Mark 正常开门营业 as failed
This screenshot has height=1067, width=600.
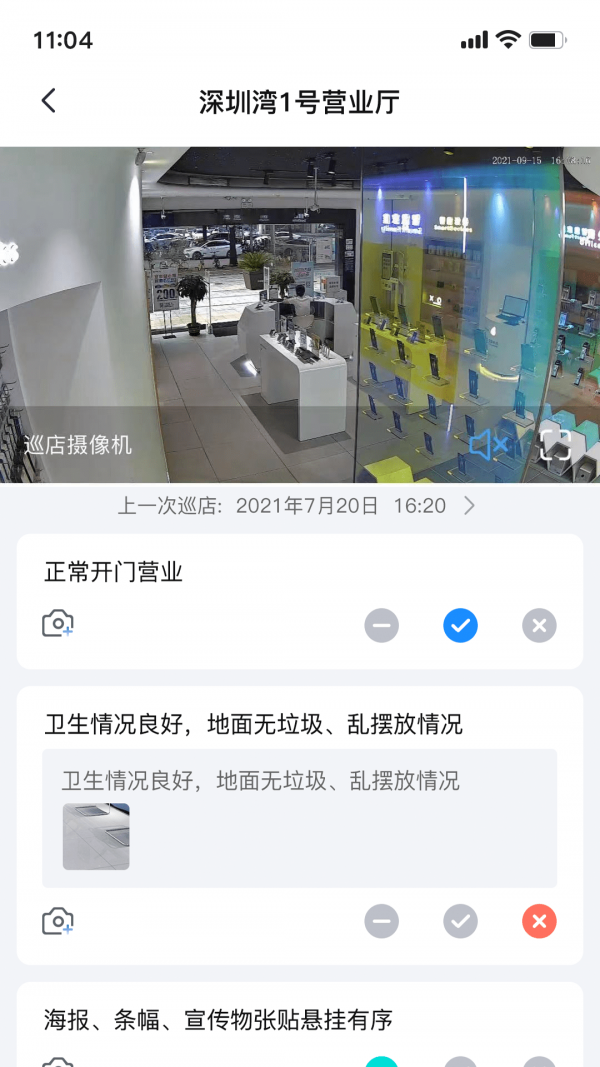click(539, 625)
